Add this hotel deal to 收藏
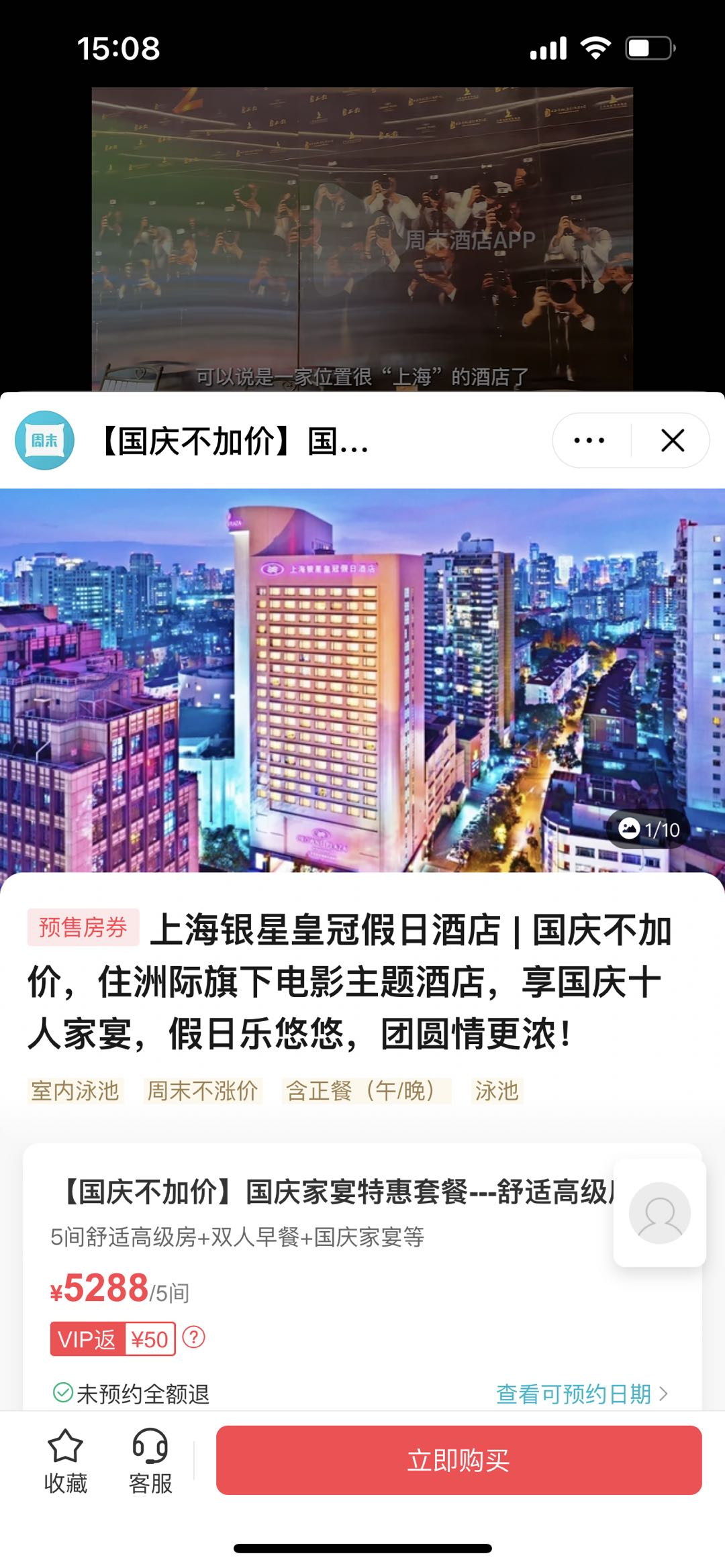This screenshot has width=725, height=1568. (65, 1461)
